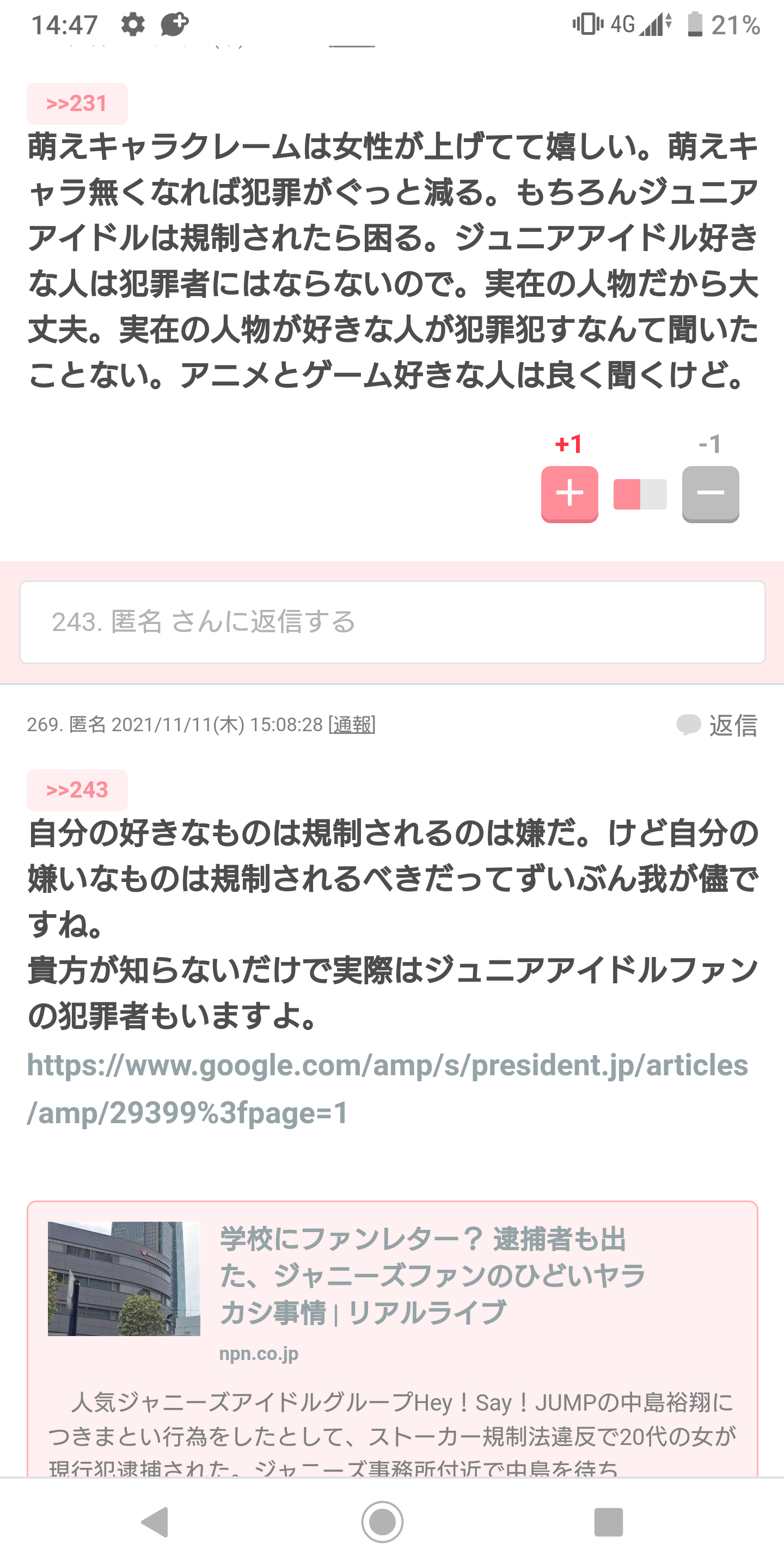784x1568 pixels.
Task: Open the >>231 reply anchor
Action: pos(77,103)
